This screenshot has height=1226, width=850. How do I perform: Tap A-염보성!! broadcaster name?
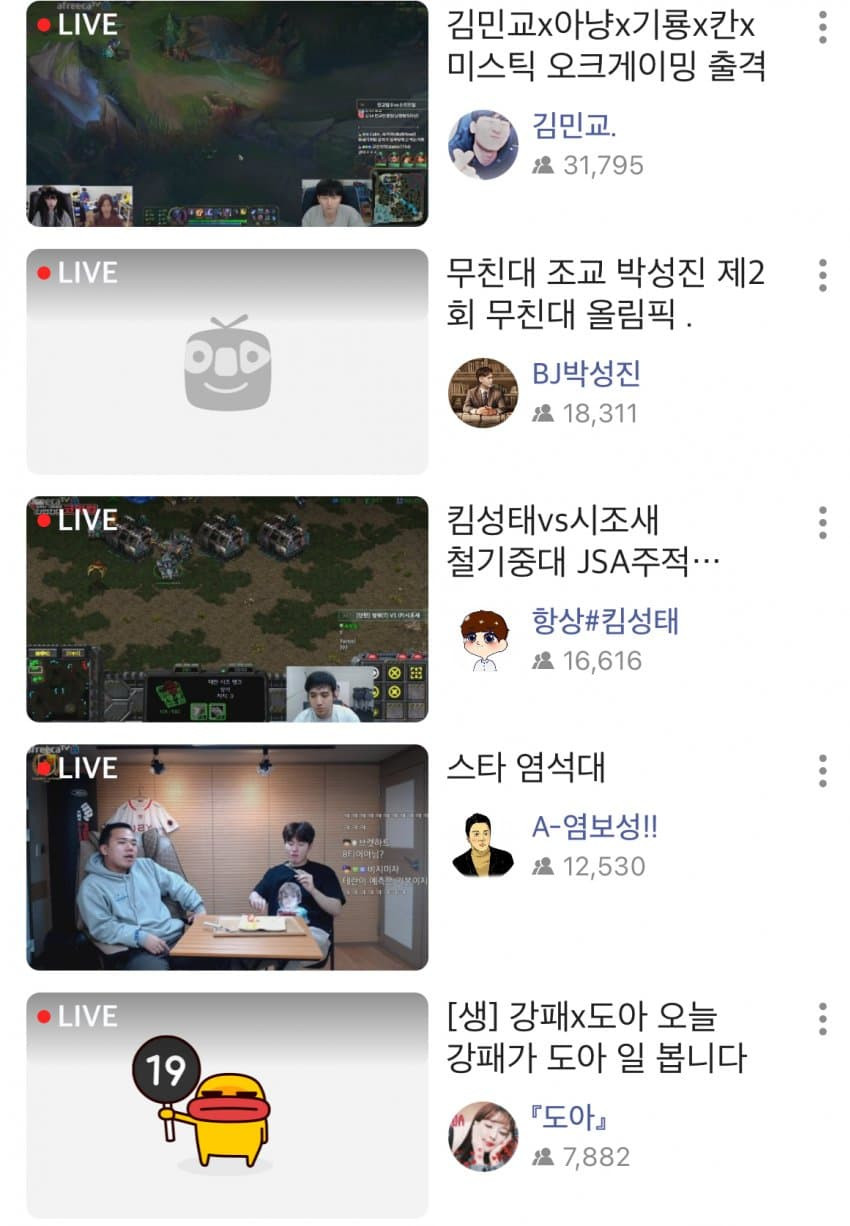coord(595,828)
